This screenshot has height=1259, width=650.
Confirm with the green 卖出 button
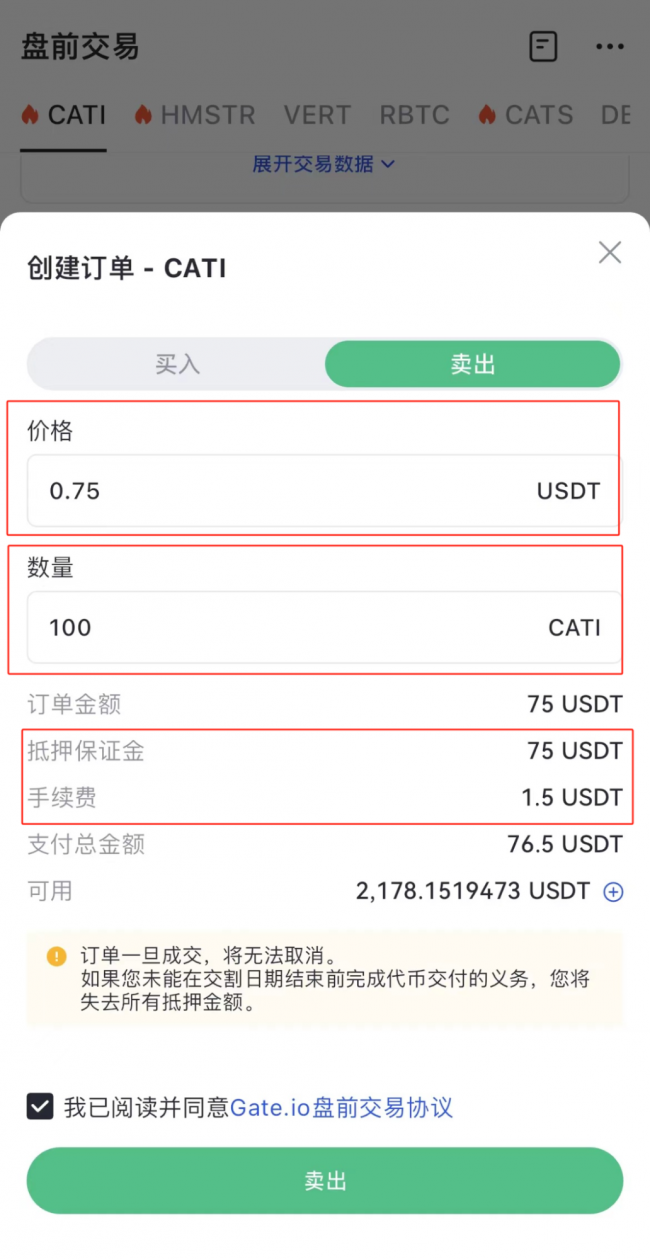[325, 1181]
